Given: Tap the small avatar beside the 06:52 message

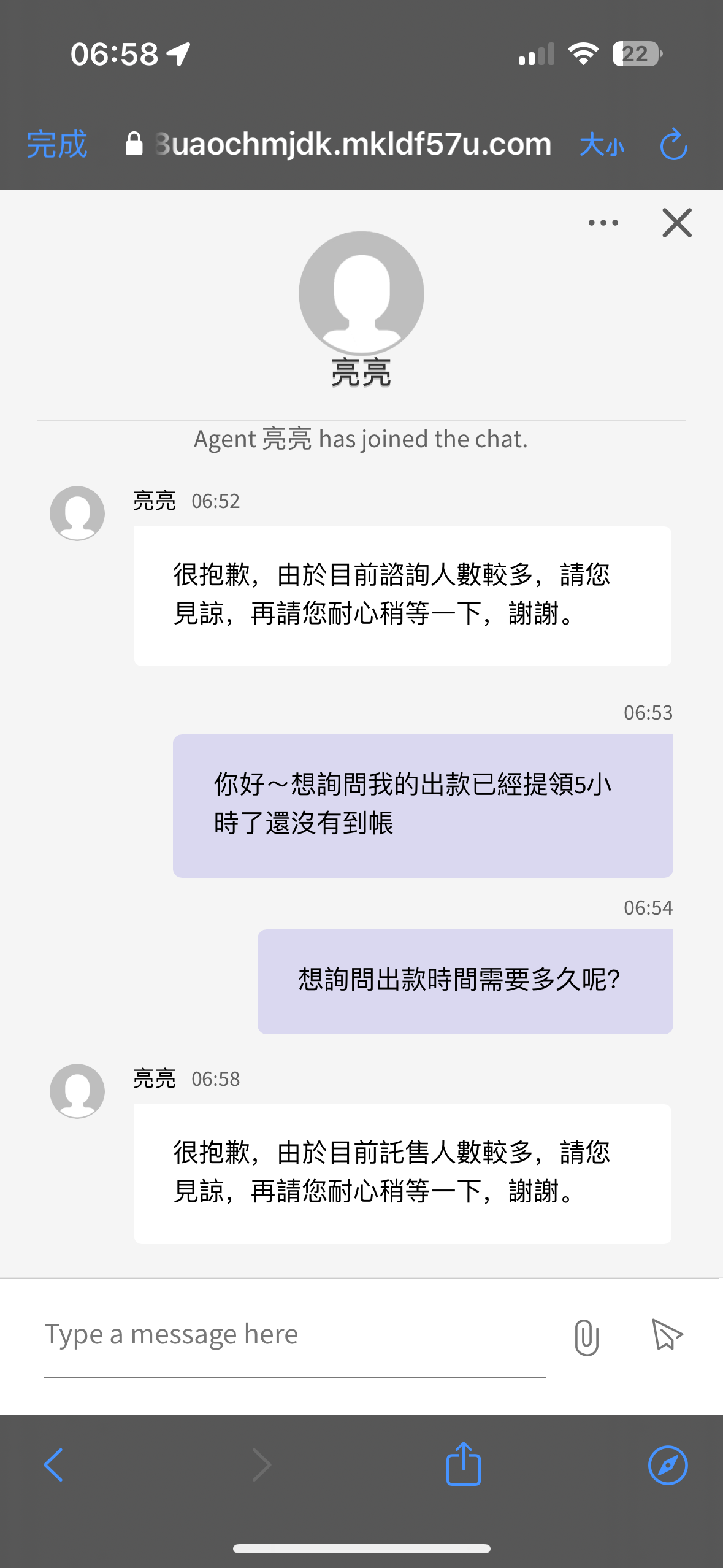Looking at the screenshot, I should click(x=77, y=513).
